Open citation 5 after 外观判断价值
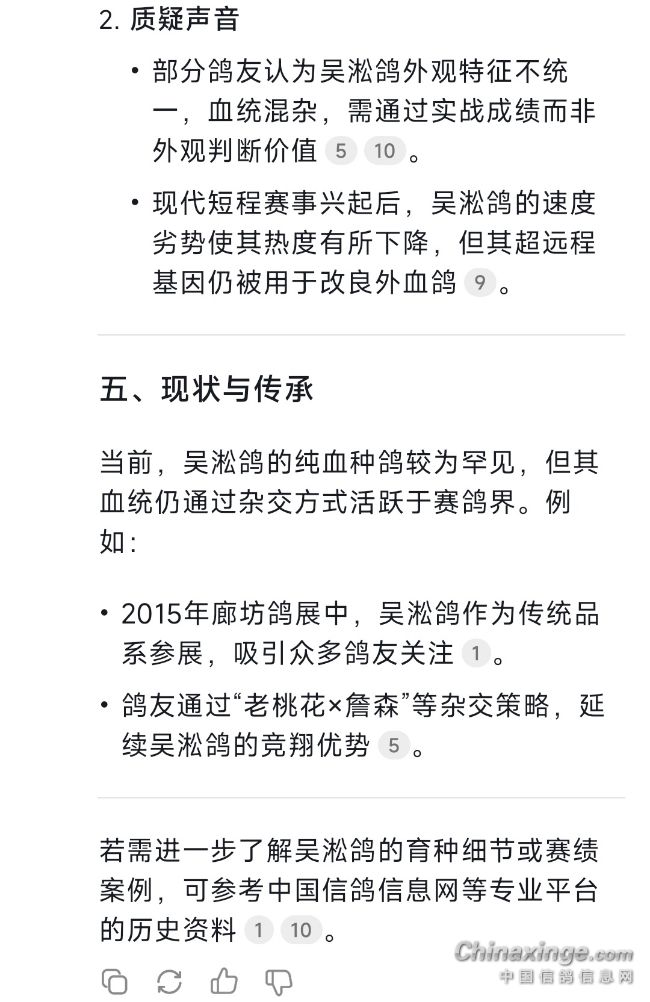This screenshot has height=1002, width=650. coord(341,151)
